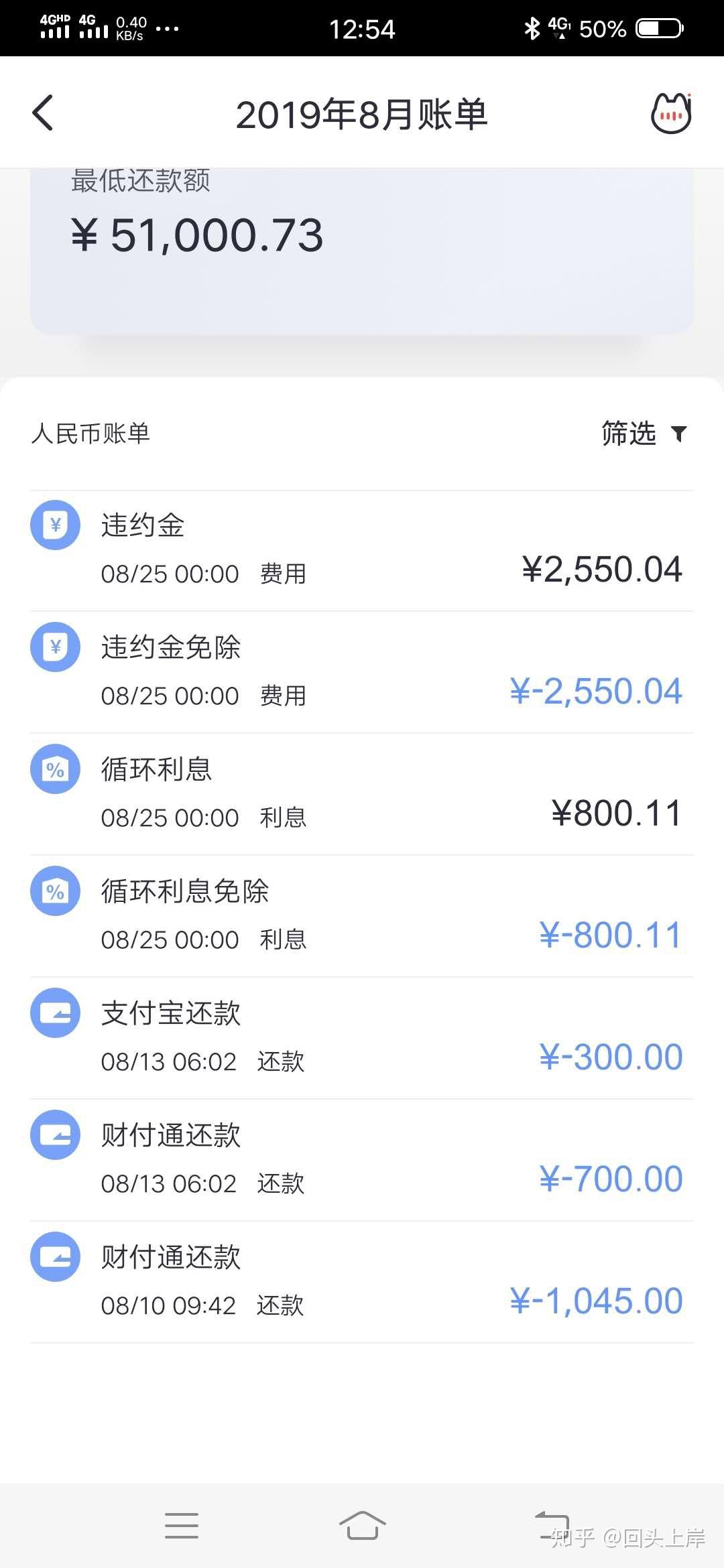The width and height of the screenshot is (724, 1568).
Task: Tap the ¥ fee icon beside 违约金
Action: point(56,525)
